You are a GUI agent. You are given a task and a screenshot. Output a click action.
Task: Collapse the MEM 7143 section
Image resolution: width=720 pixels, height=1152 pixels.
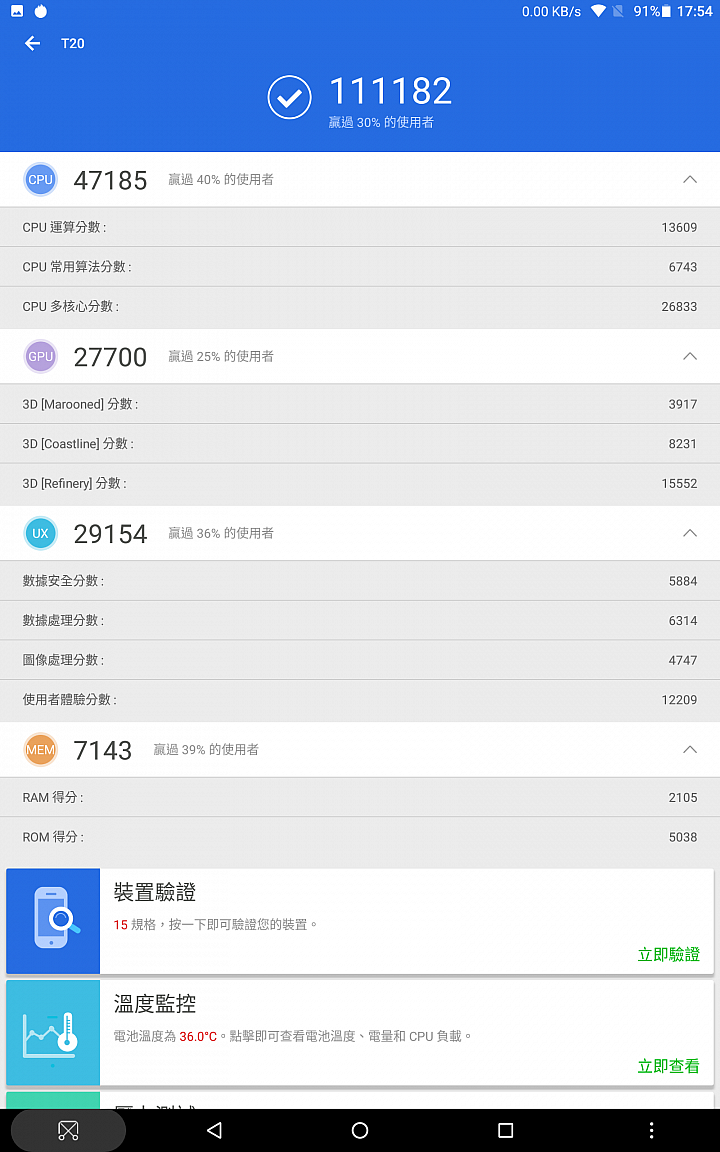coord(690,749)
